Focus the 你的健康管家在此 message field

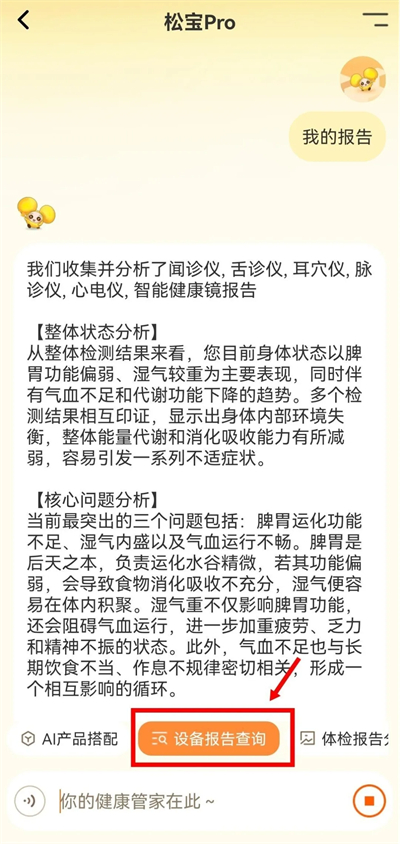200,801
